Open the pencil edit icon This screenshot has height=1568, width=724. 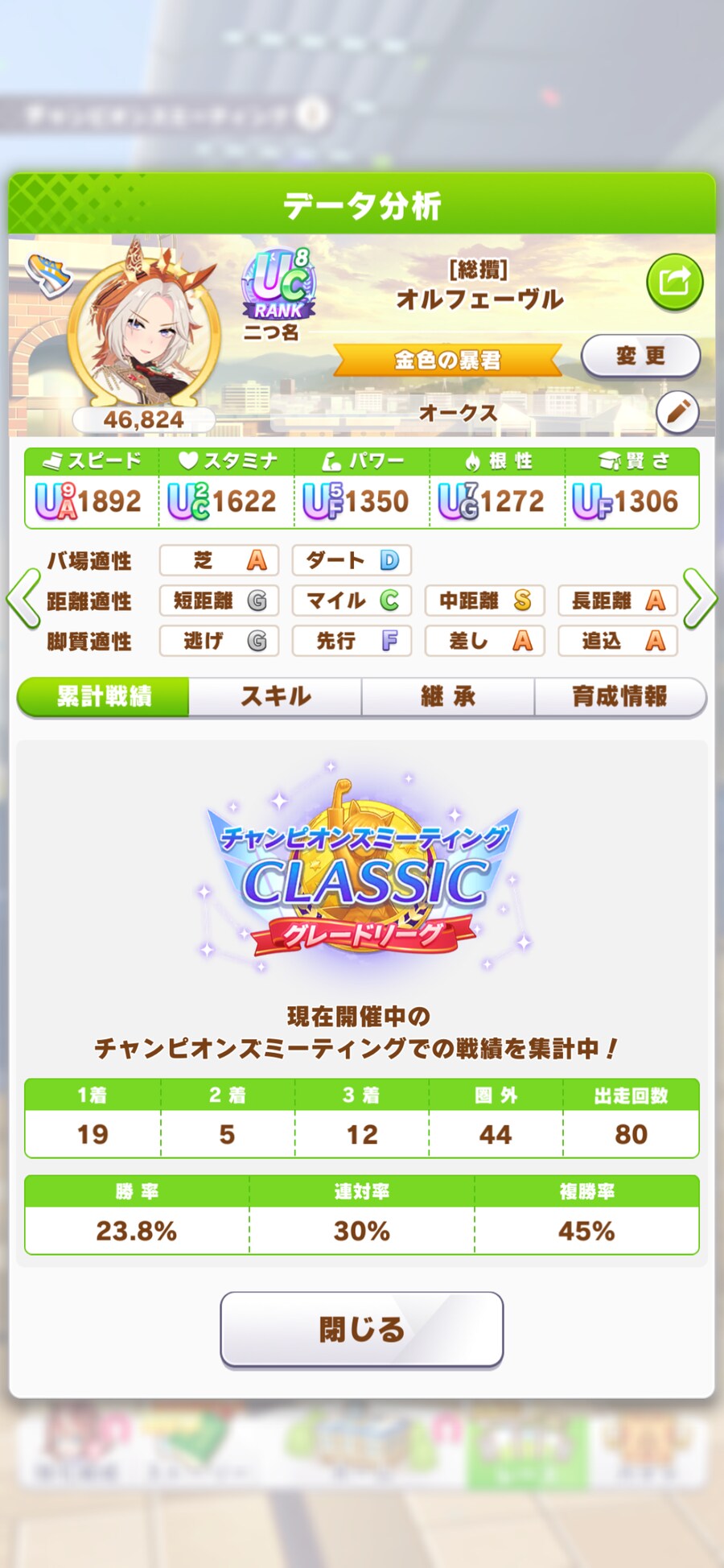pos(677,412)
